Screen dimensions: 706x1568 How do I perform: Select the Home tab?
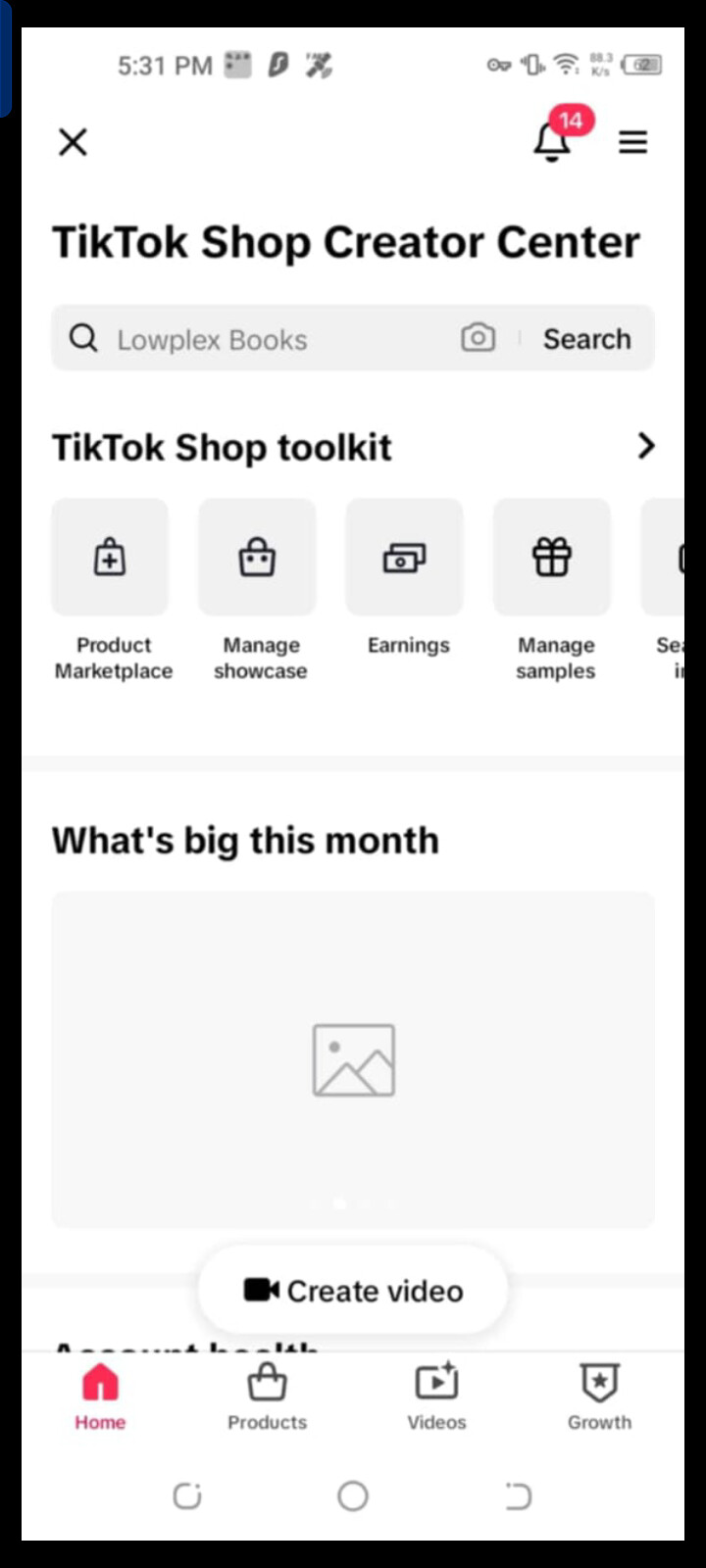coord(100,1396)
